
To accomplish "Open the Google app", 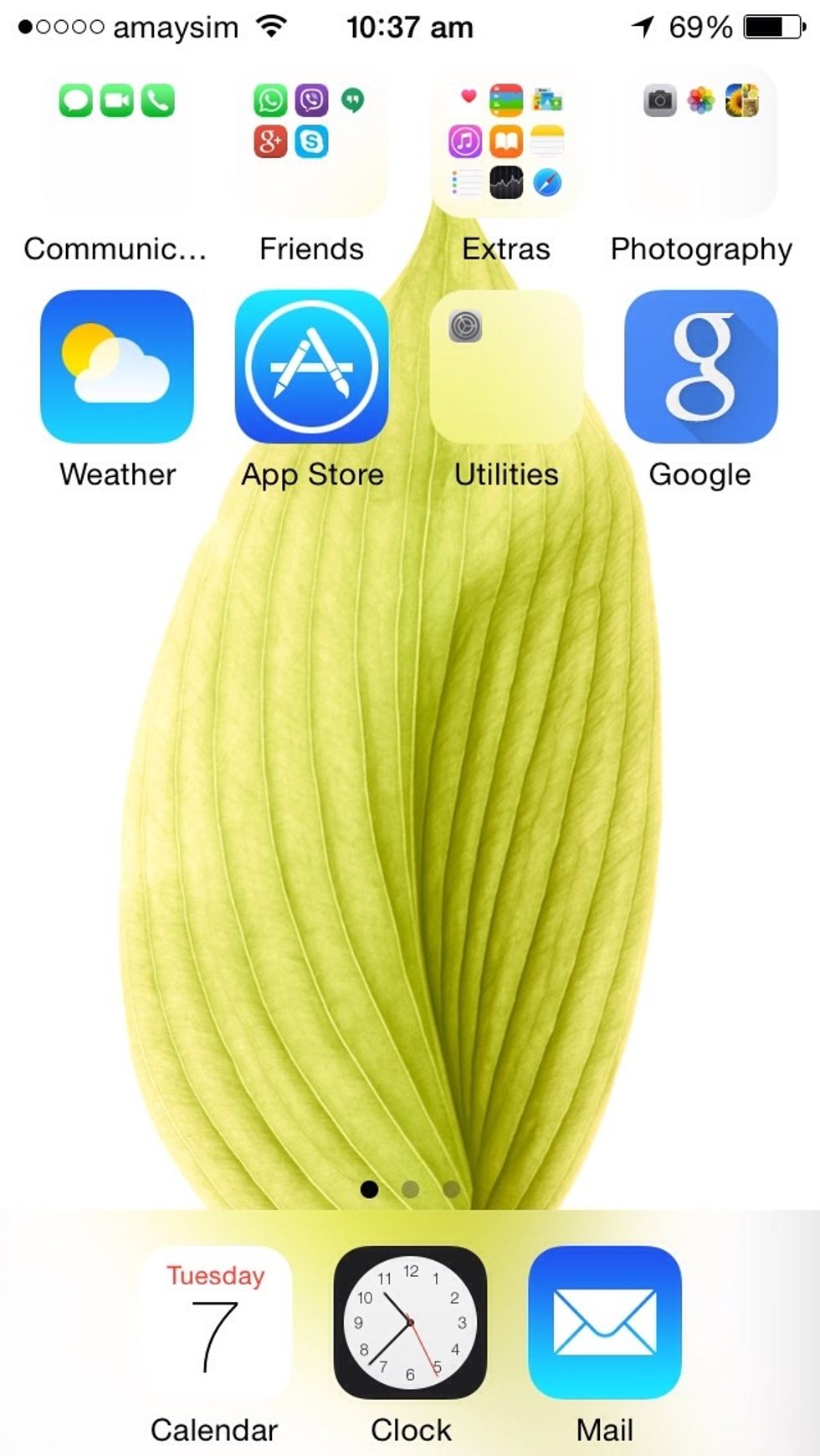I will coord(701,368).
